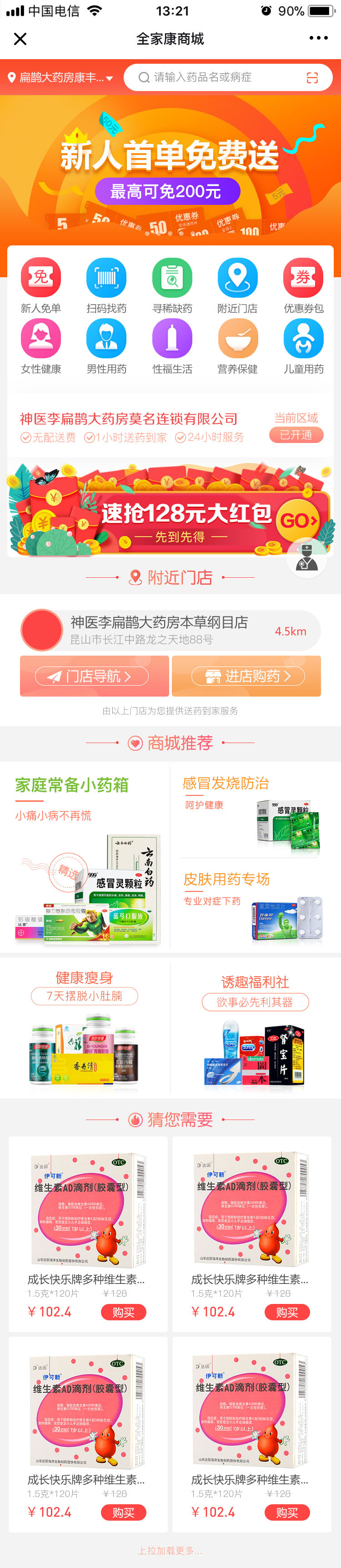Viewport: 341px width, 1568px height.
Task: Browse the 儿童用药 category
Action: click(x=303, y=346)
